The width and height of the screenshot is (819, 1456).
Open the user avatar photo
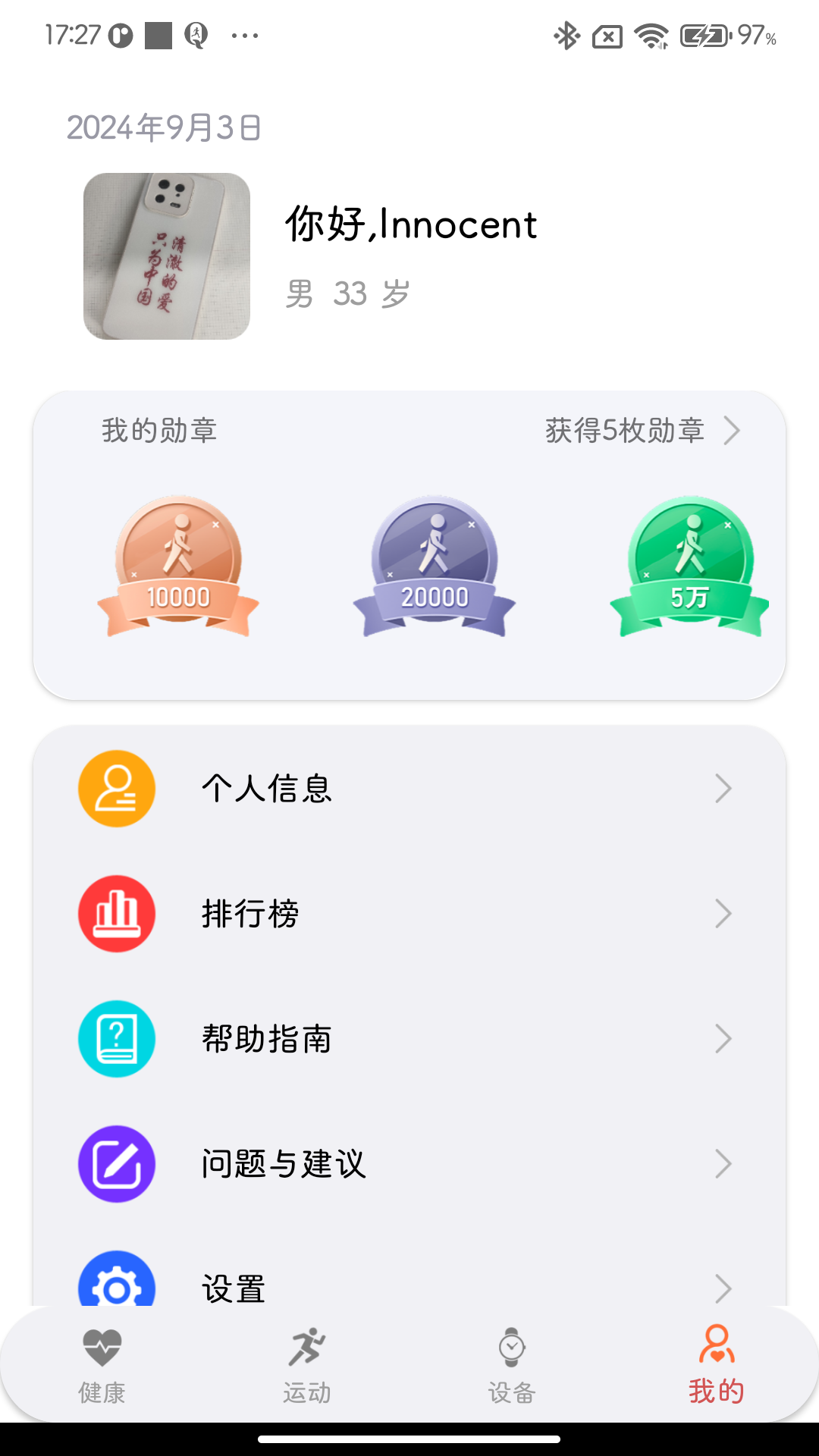(x=166, y=256)
